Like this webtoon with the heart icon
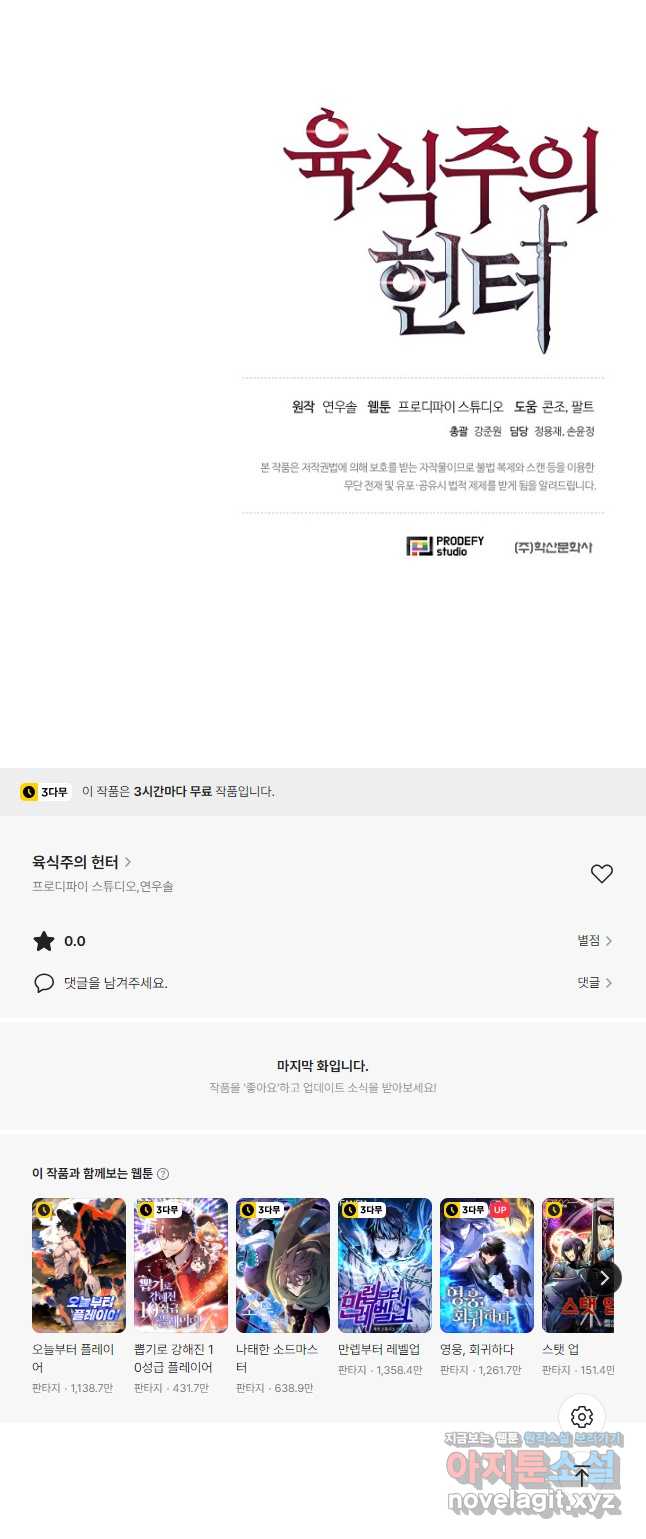 pyautogui.click(x=601, y=873)
